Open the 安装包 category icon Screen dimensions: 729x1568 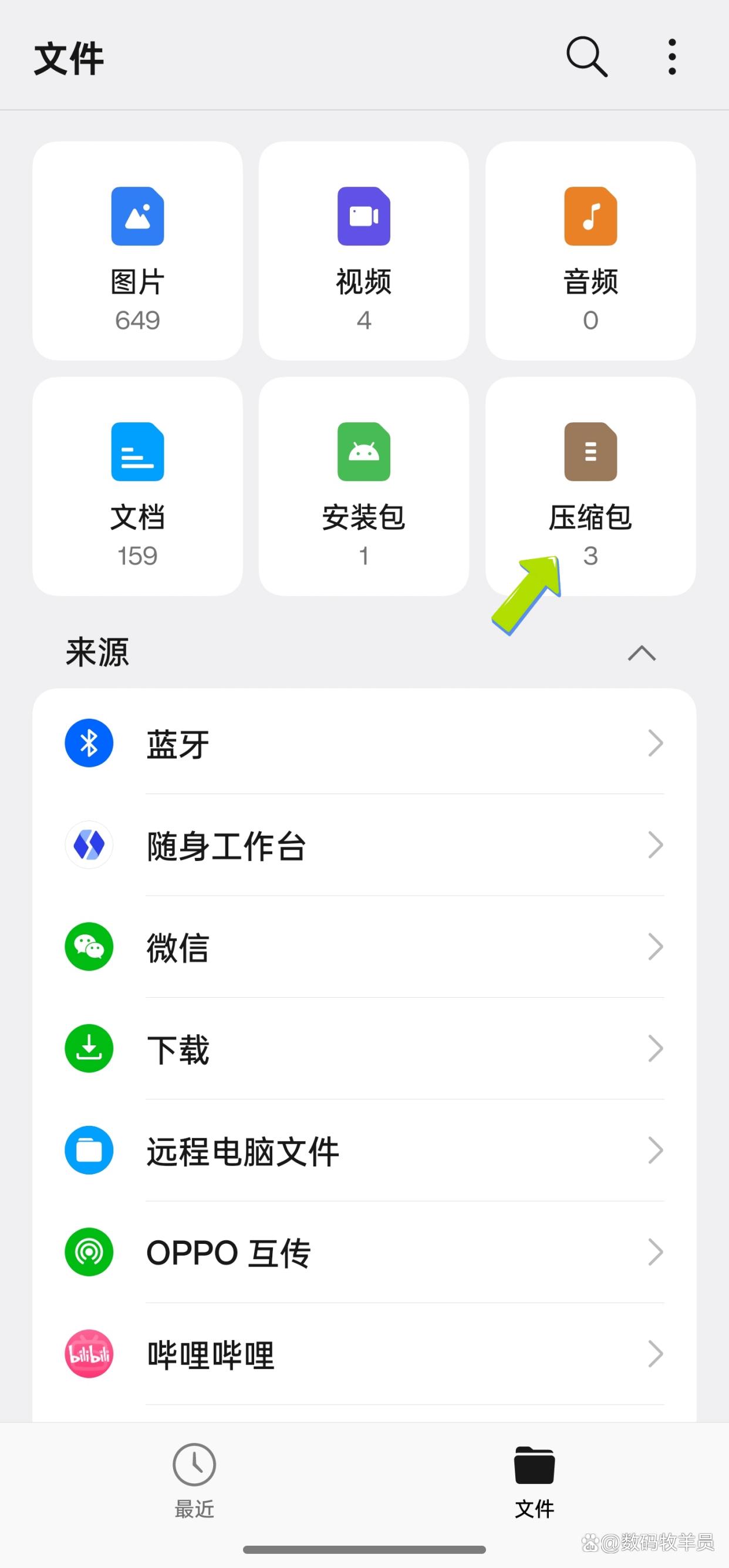pyautogui.click(x=363, y=453)
